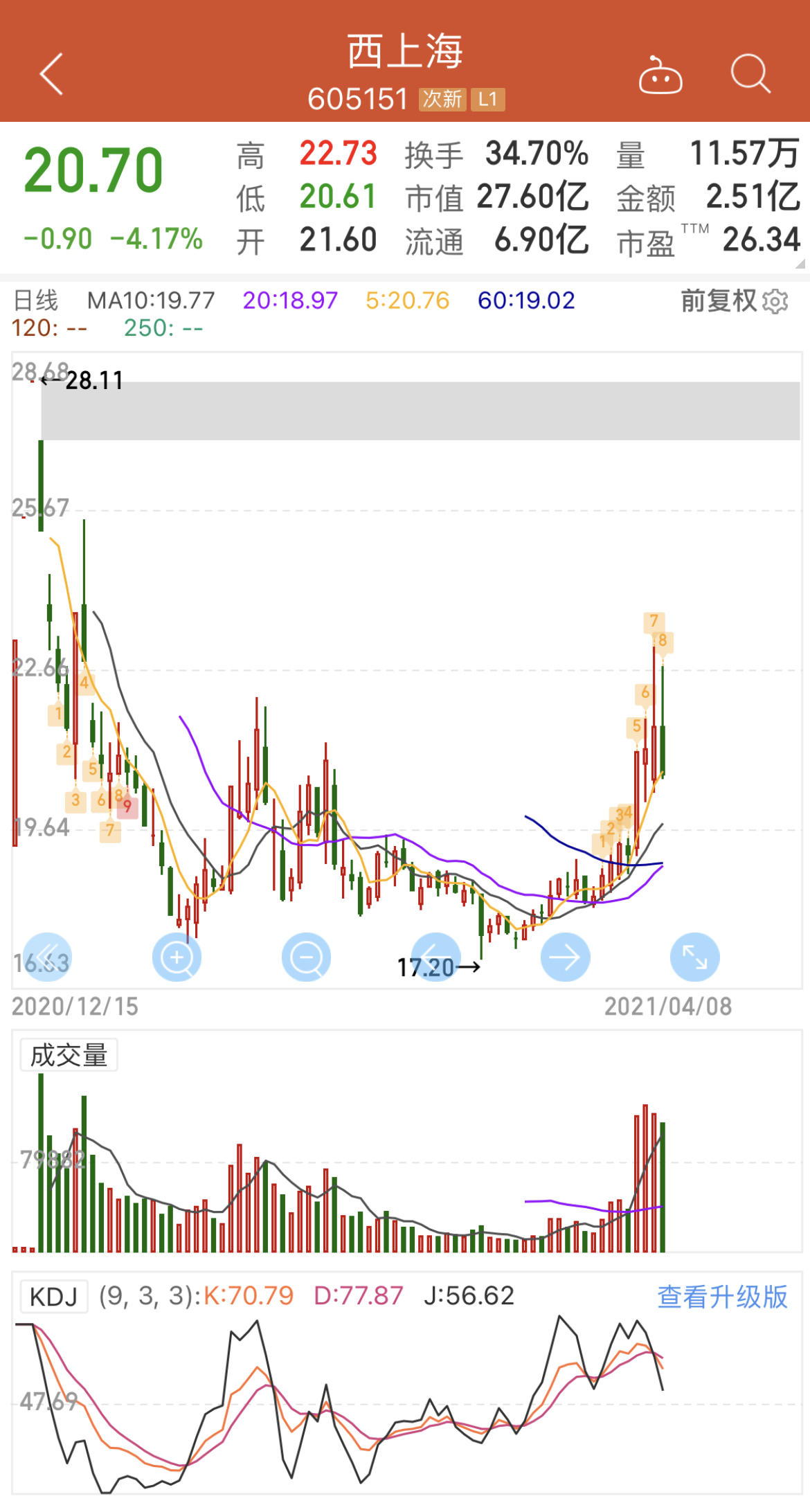The width and height of the screenshot is (810, 1512).
Task: Go back using the top-left arrow
Action: click(50, 73)
